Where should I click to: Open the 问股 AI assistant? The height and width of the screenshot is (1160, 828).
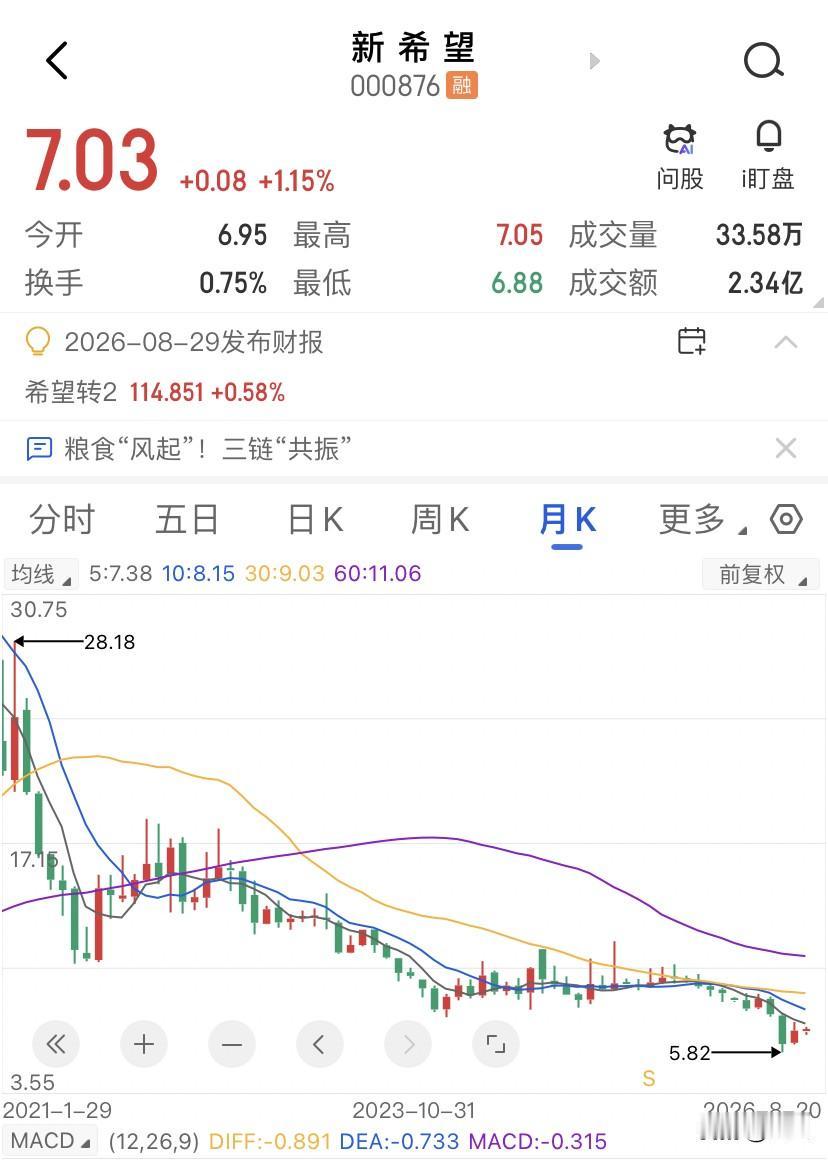[x=679, y=157]
